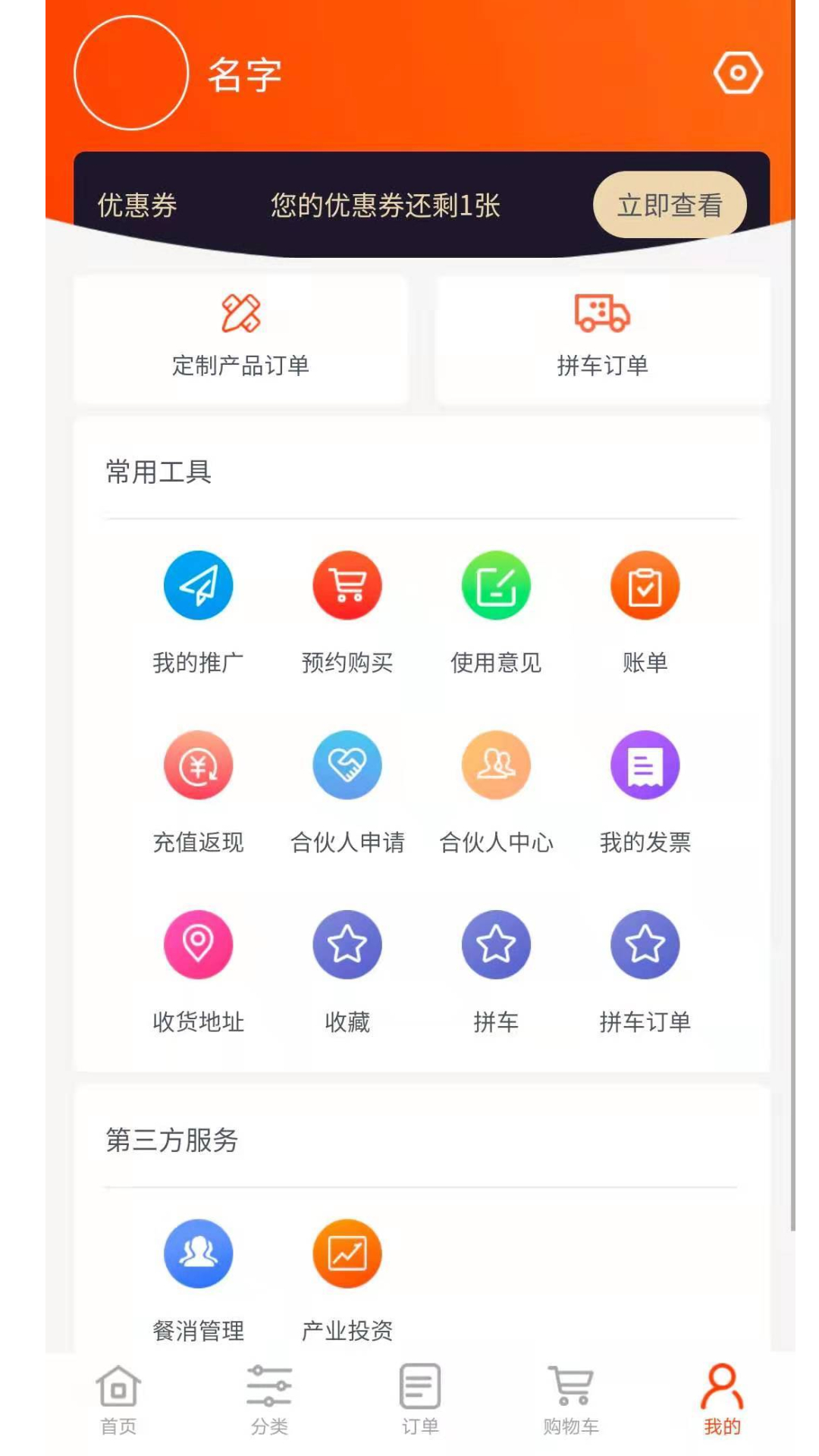Open the 分类 category tab

point(269,1399)
